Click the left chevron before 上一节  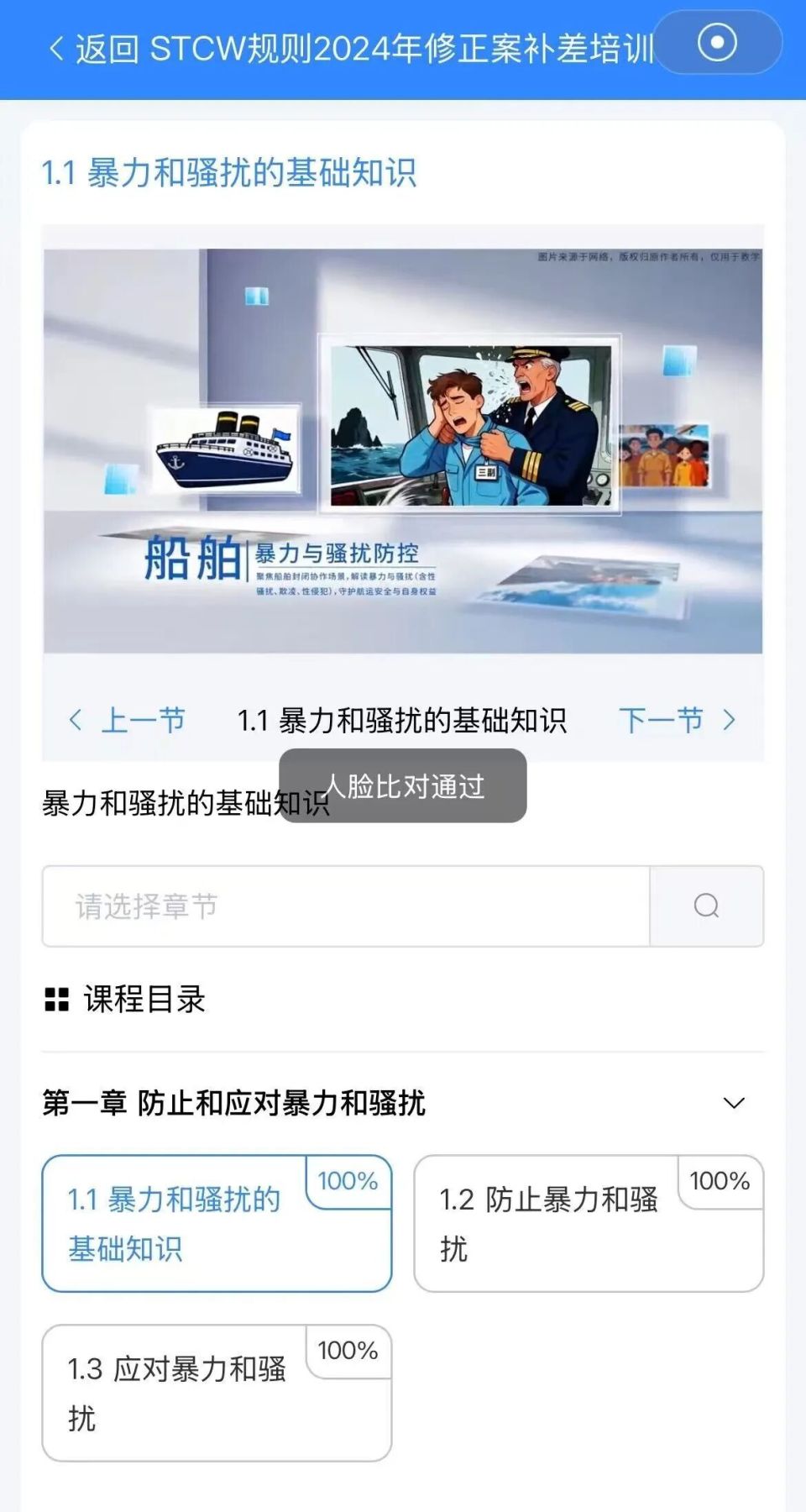[75, 720]
